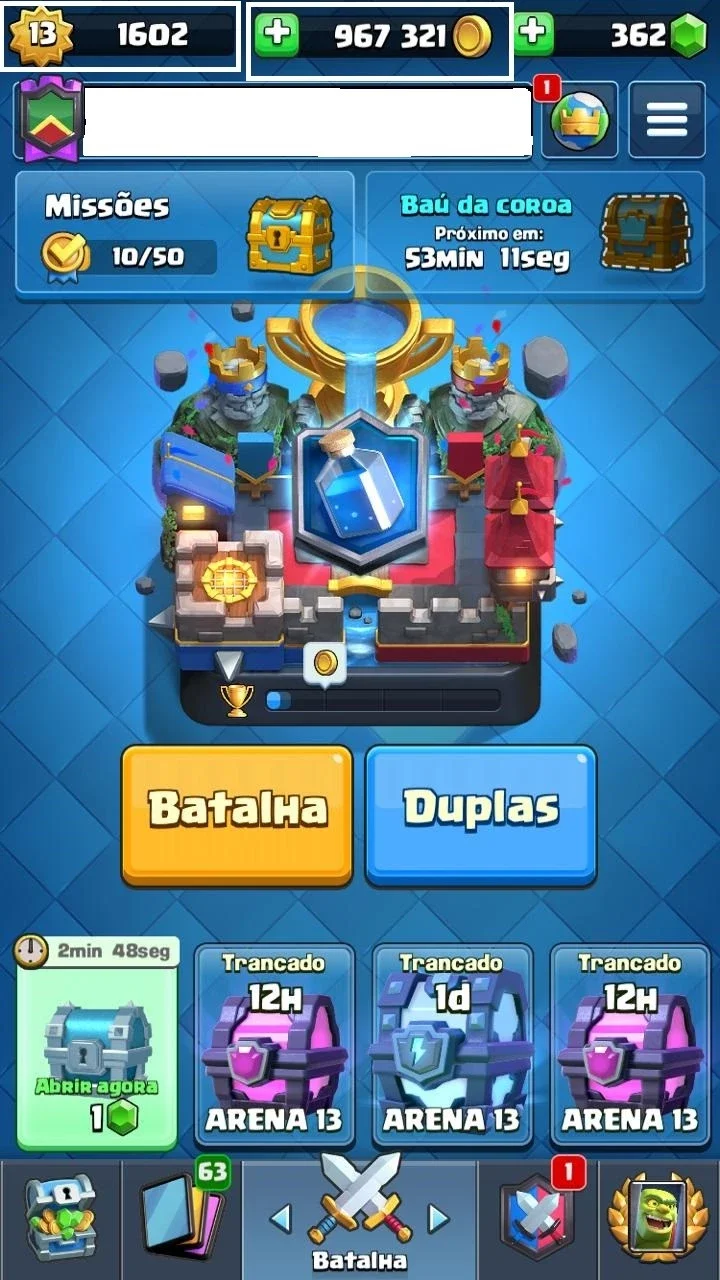Screen dimensions: 720x1280
Task: Open the Missões quests panel
Action: coord(185,233)
